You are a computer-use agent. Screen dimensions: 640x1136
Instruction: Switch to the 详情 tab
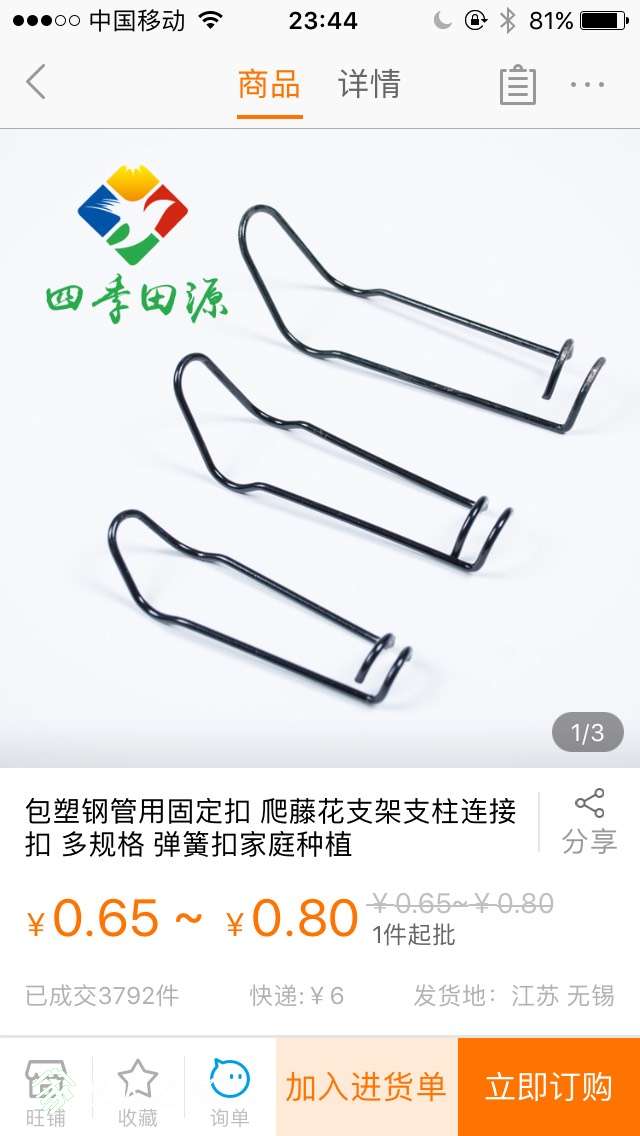[369, 84]
